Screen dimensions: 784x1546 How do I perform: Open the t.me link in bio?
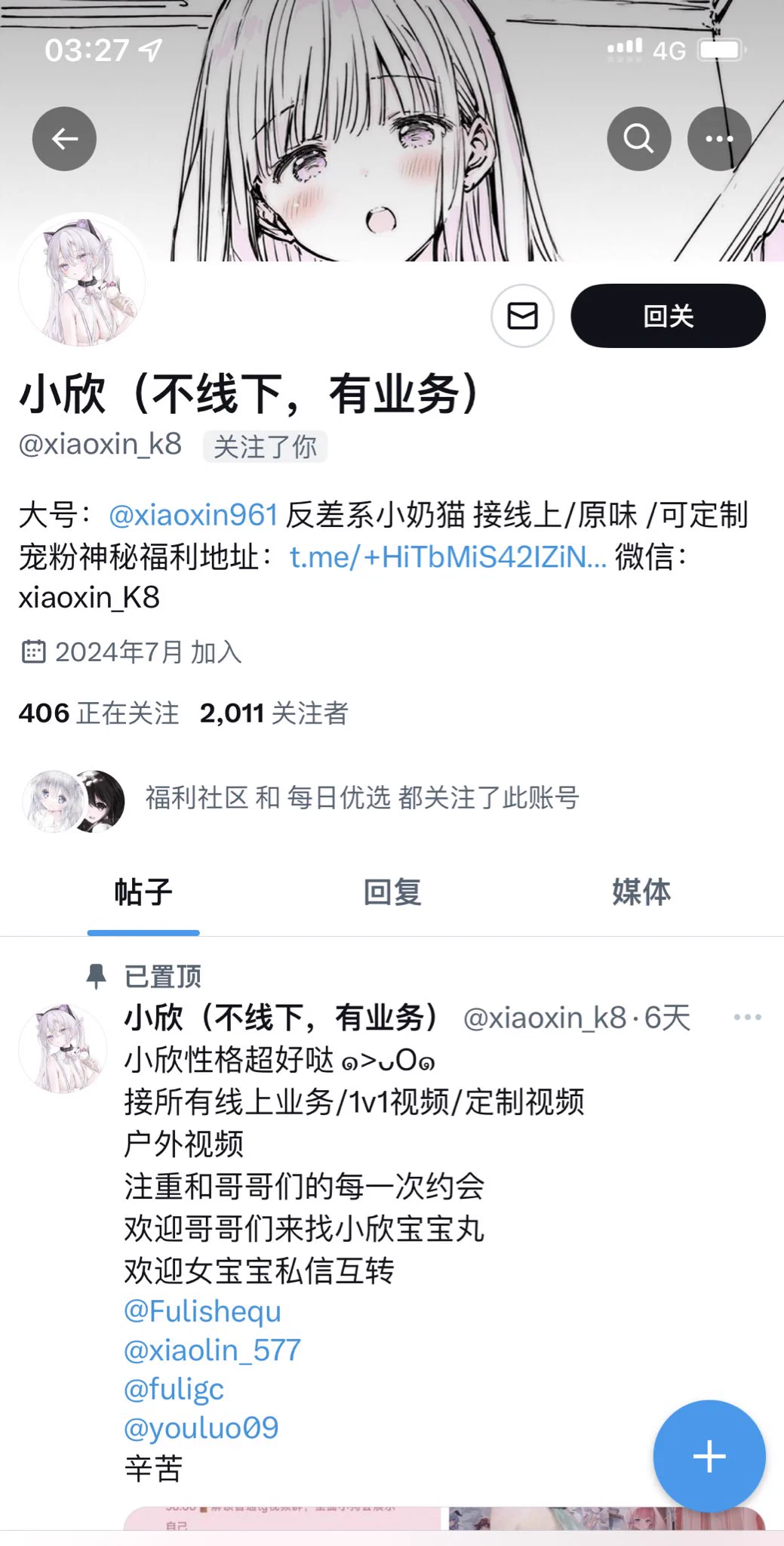point(447,557)
